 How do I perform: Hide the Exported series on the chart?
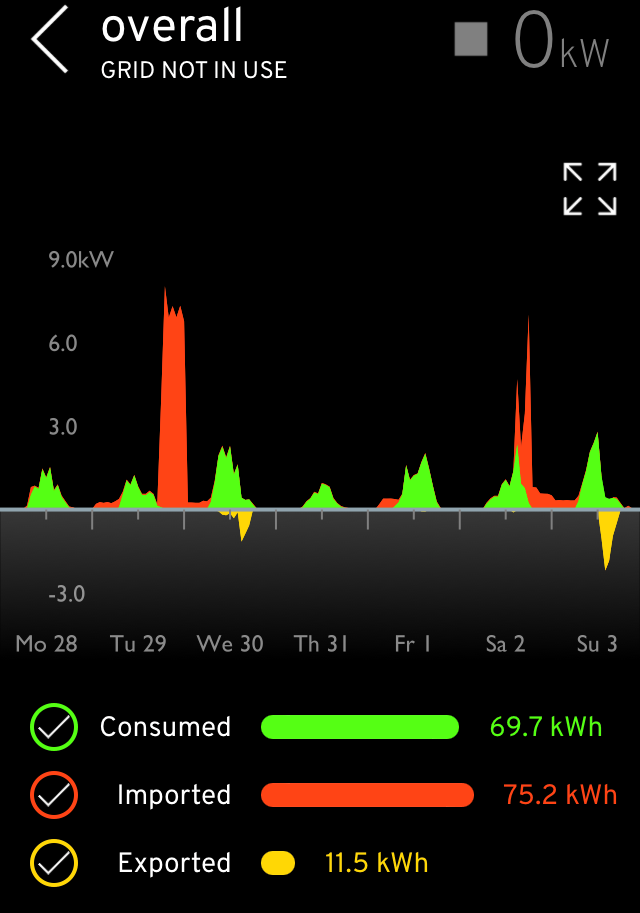[54, 863]
